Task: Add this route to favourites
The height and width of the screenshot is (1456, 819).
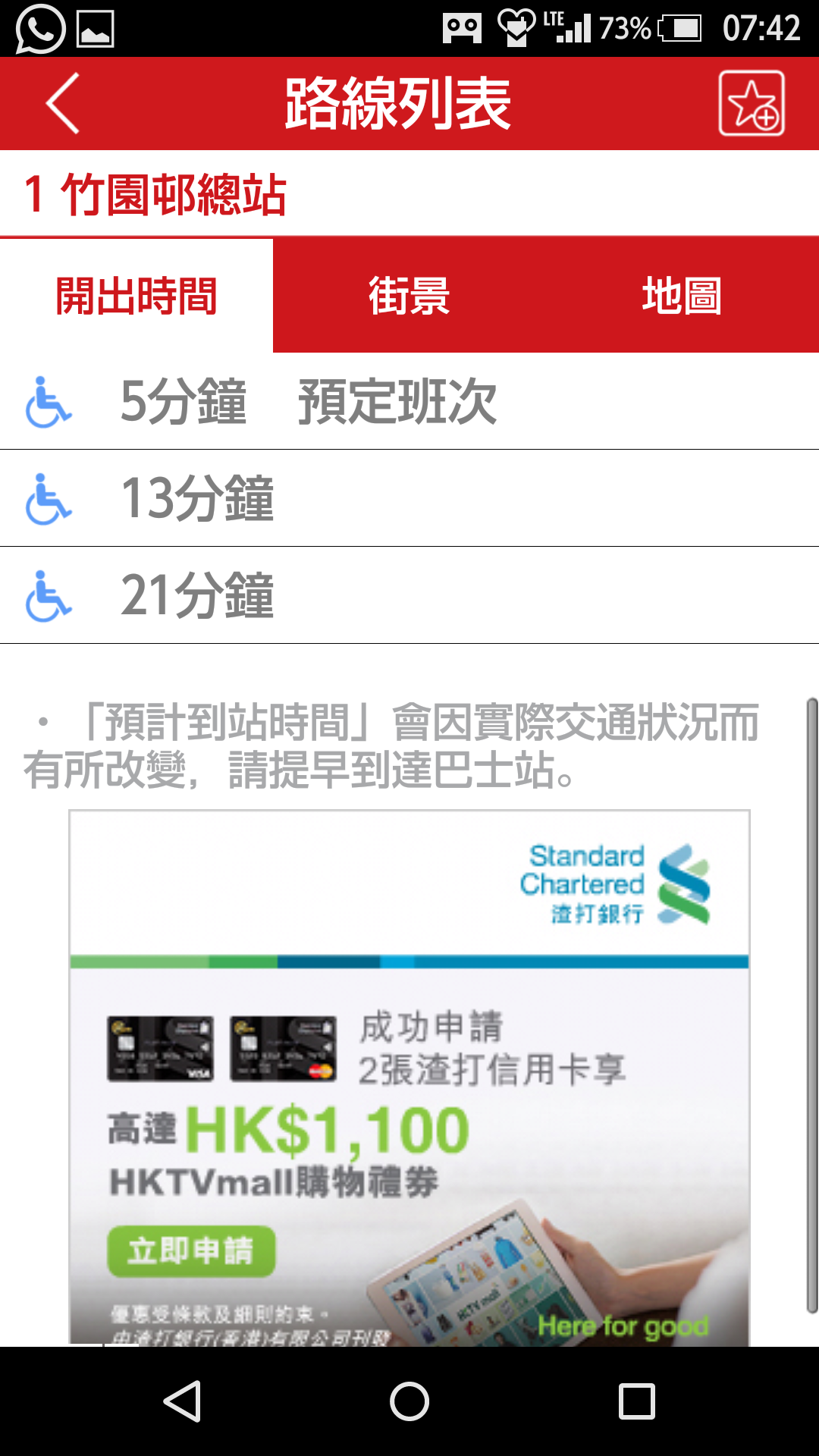Action: [751, 104]
